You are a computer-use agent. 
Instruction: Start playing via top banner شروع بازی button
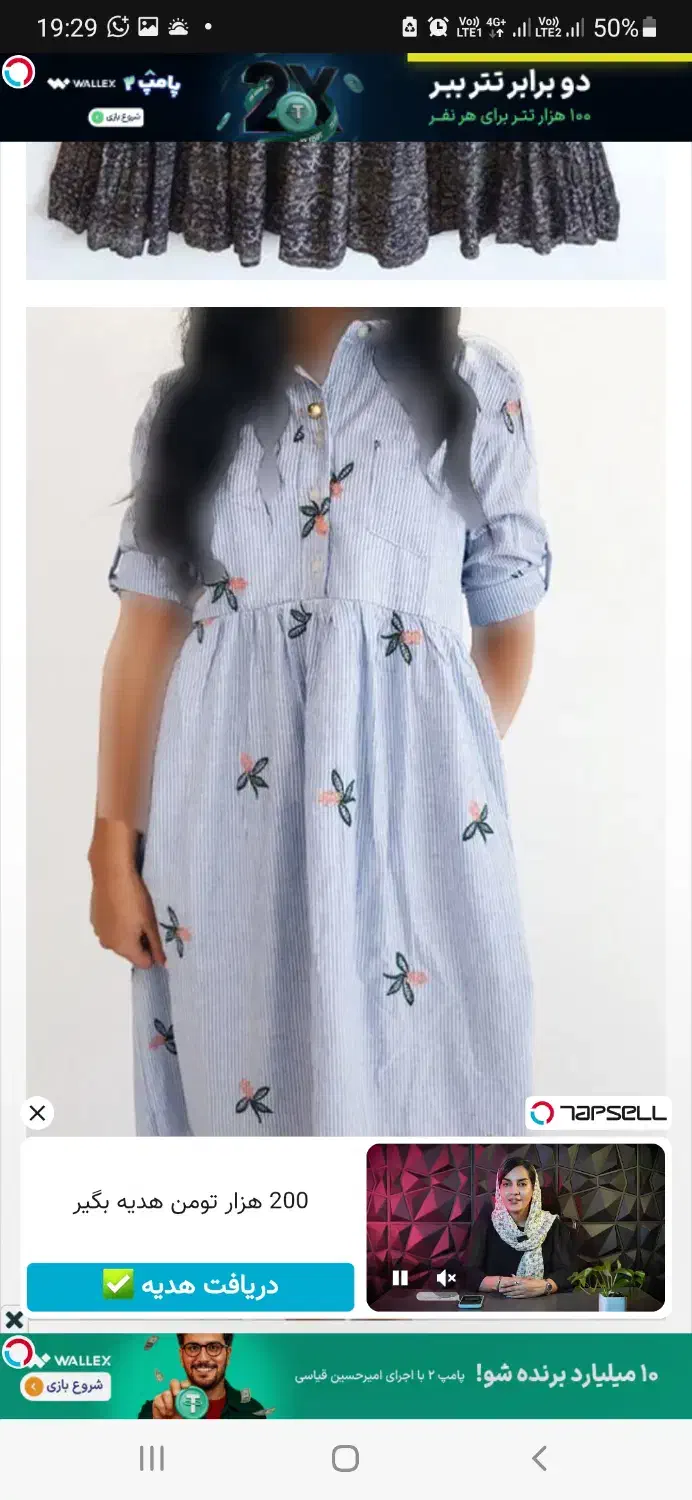[x=116, y=117]
